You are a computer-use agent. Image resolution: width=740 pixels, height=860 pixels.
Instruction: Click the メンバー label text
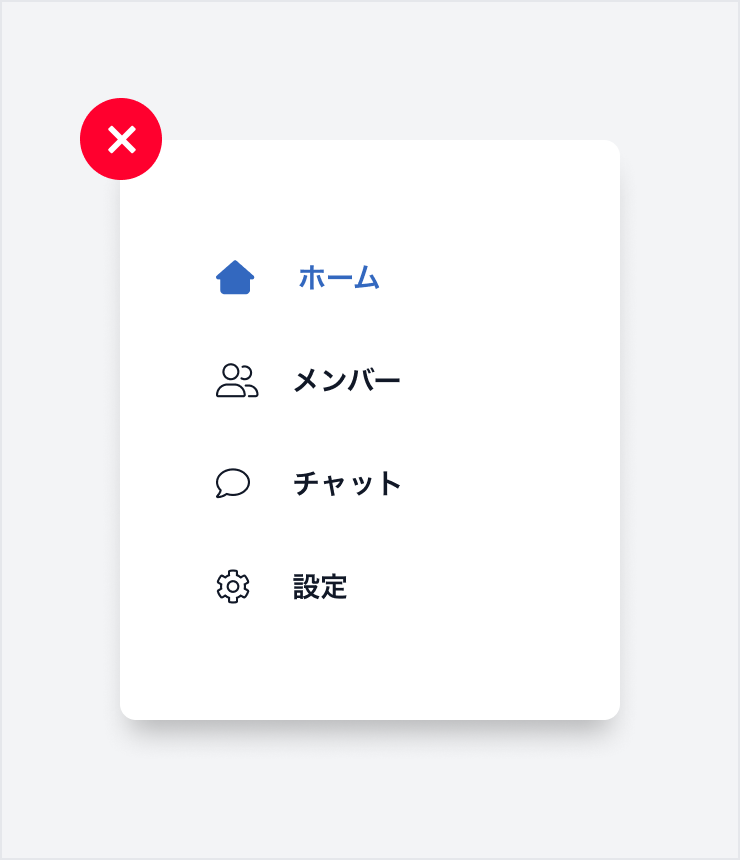point(348,380)
